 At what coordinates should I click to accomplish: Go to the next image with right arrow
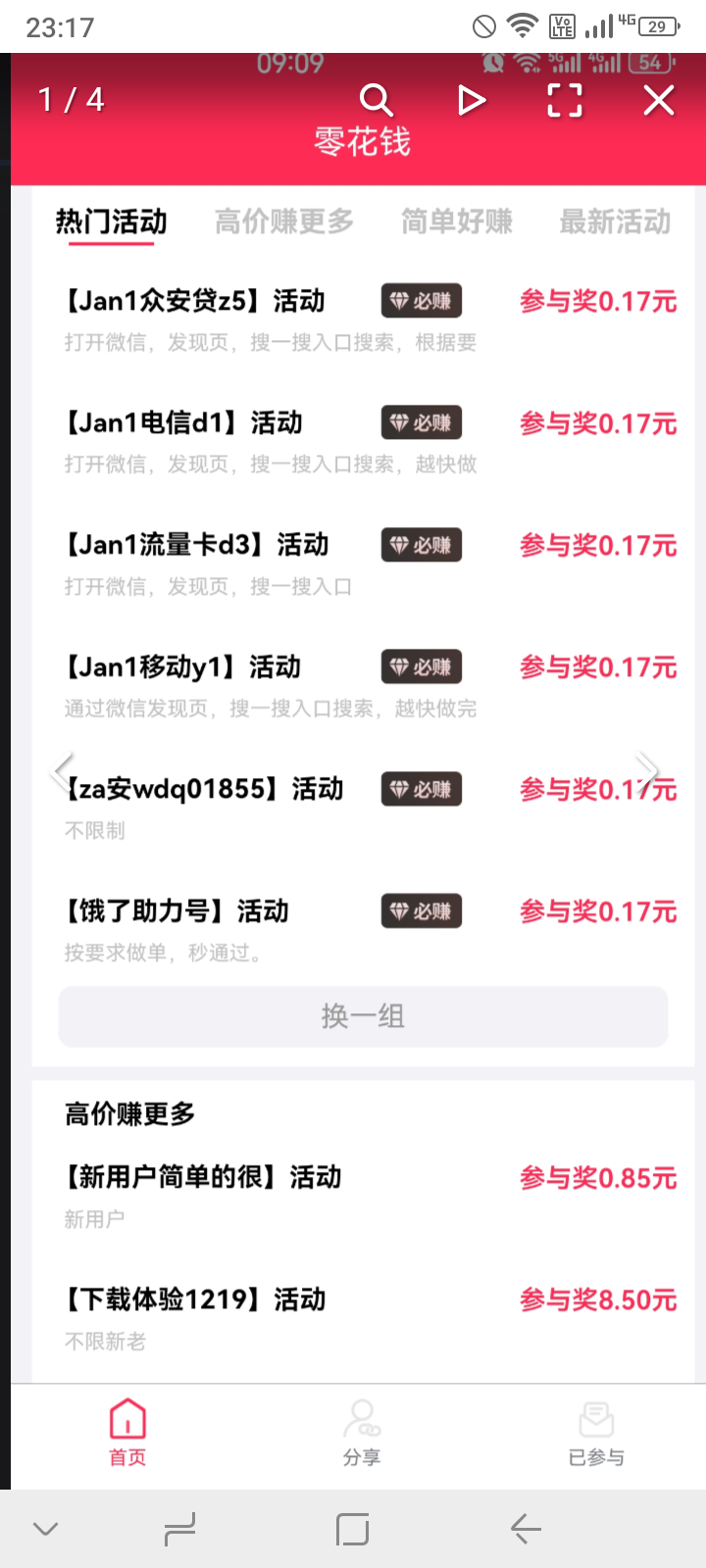coord(647,771)
